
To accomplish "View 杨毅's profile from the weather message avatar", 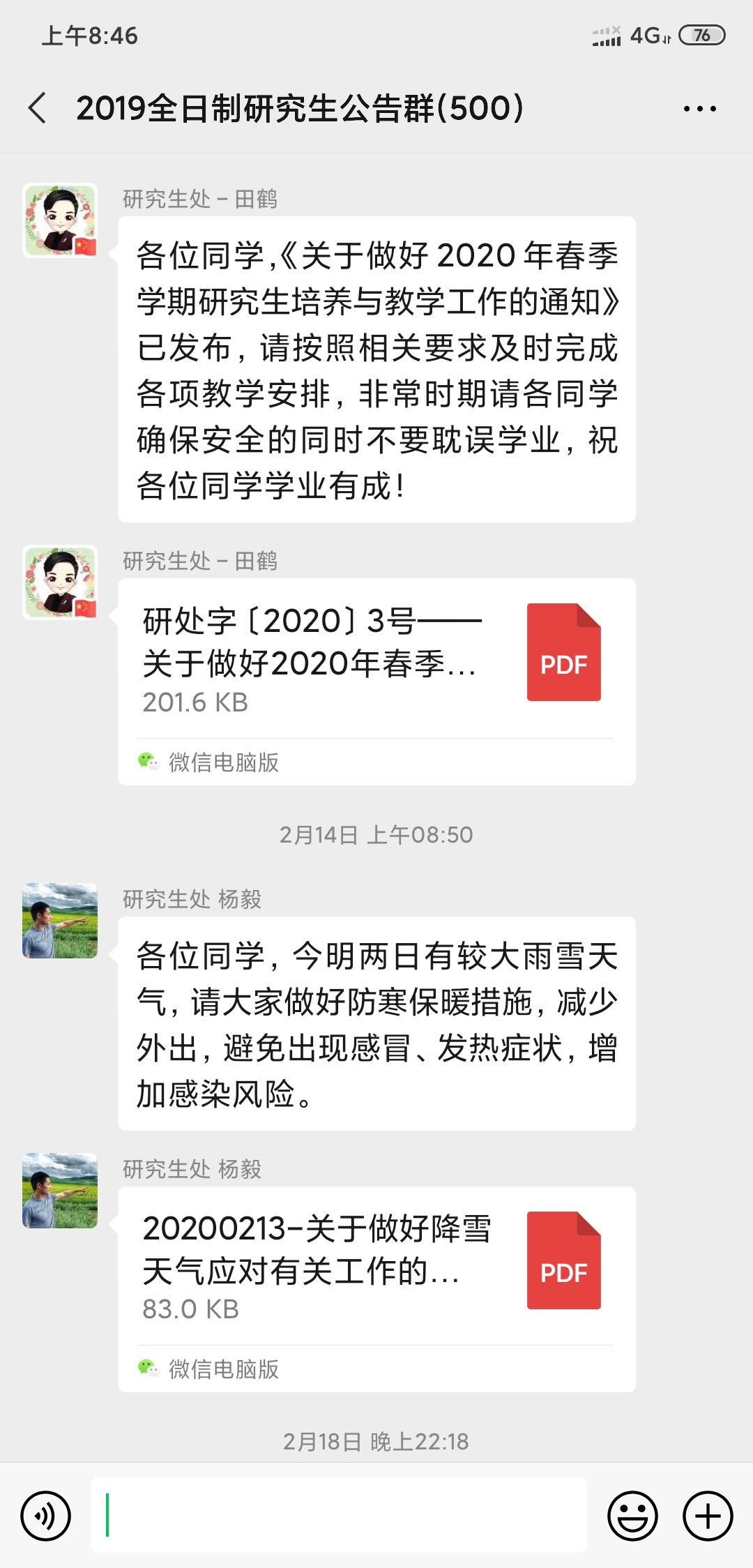I will tap(60, 921).
